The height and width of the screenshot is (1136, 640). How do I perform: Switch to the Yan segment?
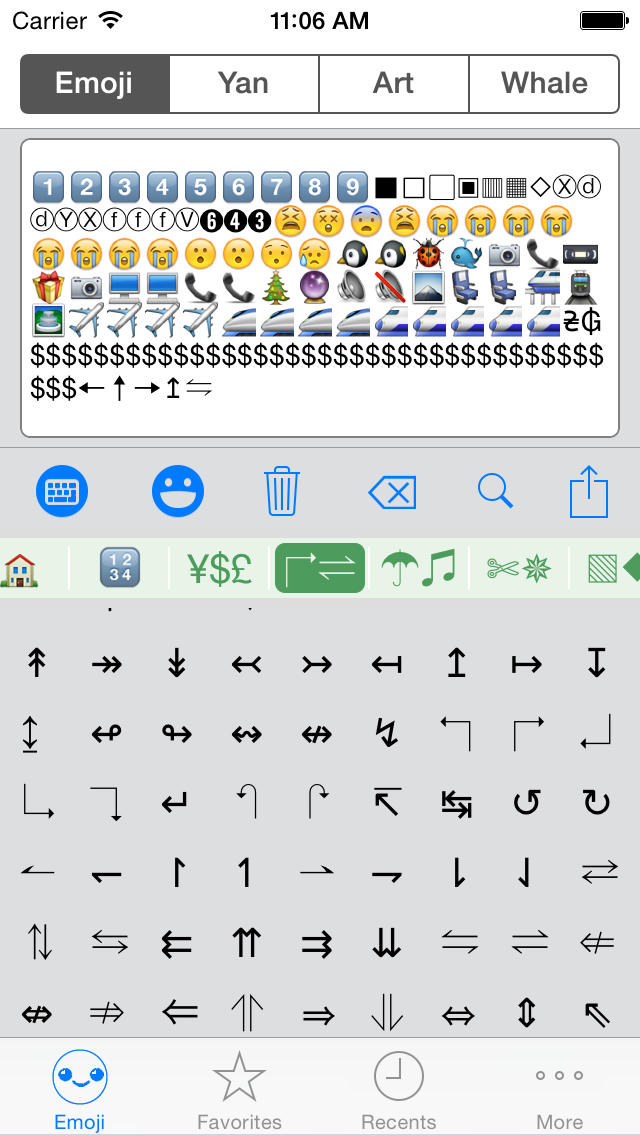pyautogui.click(x=244, y=84)
